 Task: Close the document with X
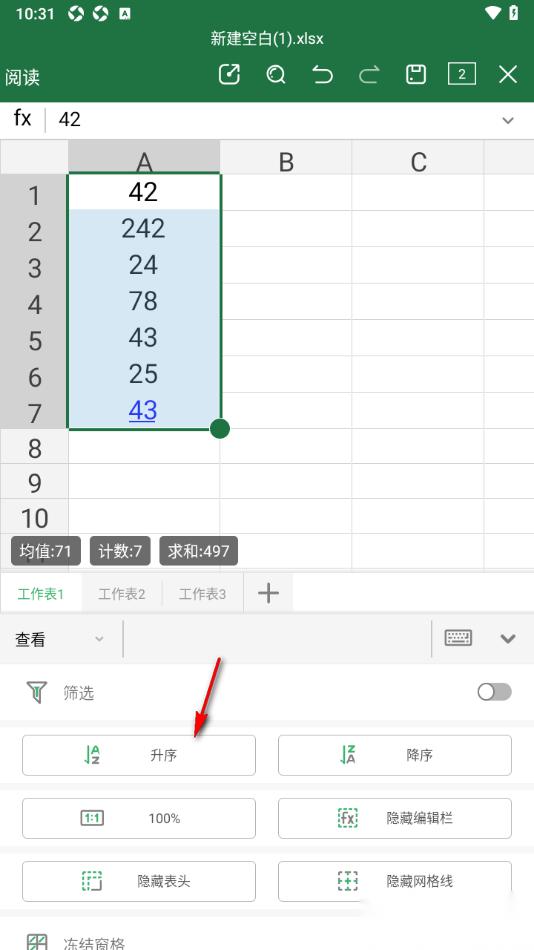[x=508, y=75]
